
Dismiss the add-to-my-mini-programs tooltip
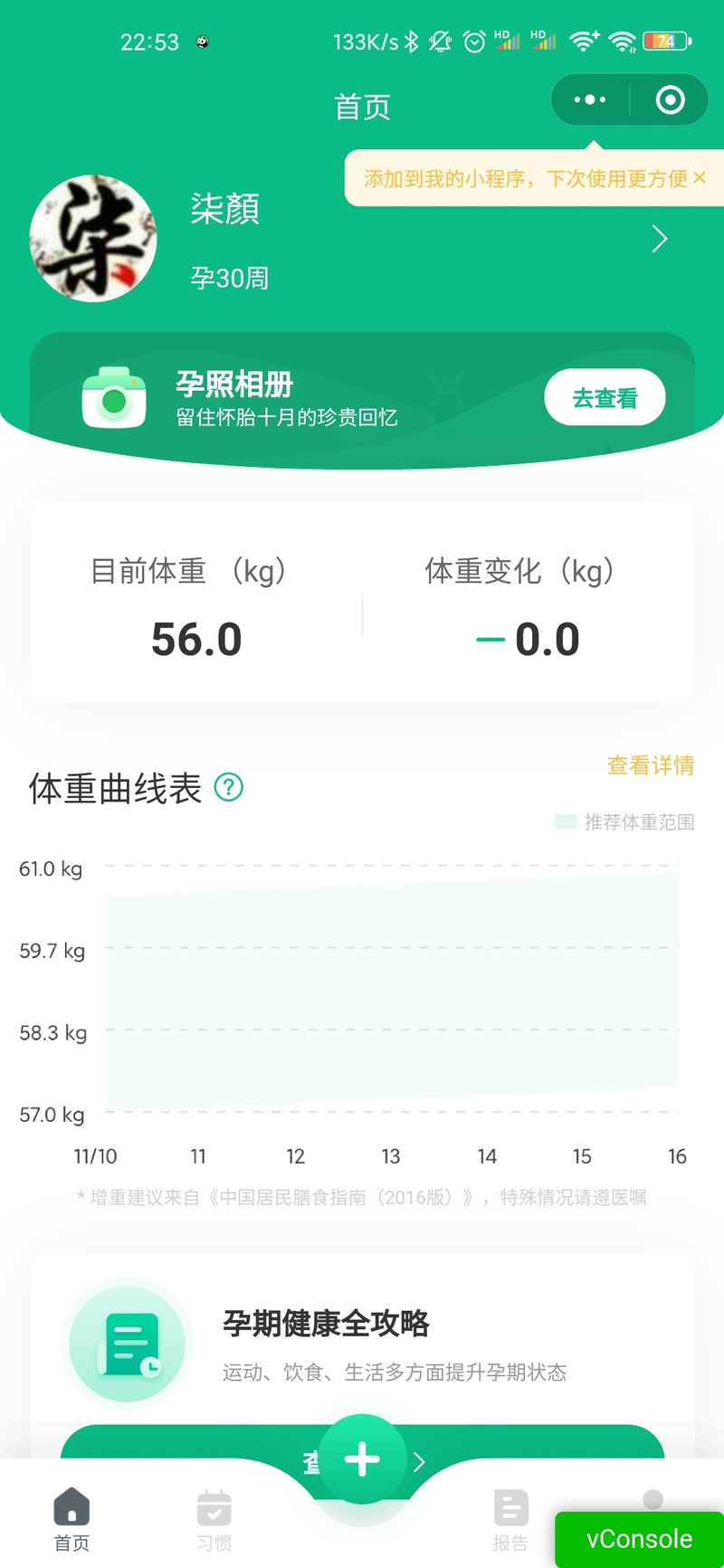pyautogui.click(x=700, y=178)
